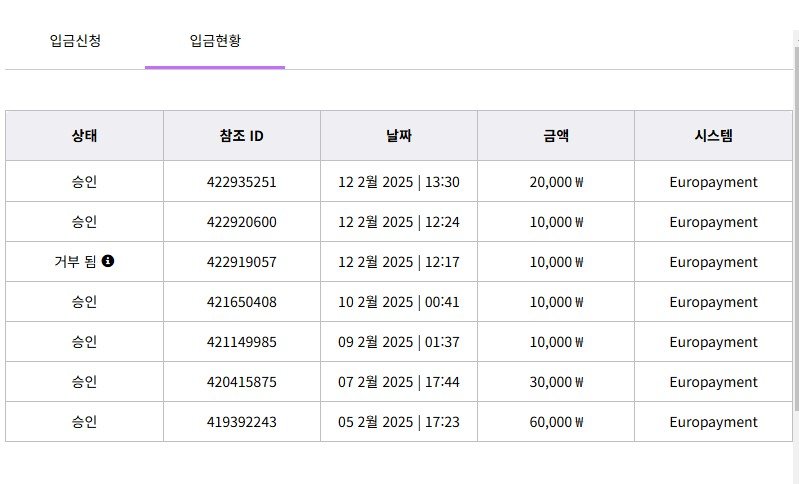Viewport: 799px width, 484px height.
Task: Select the 입금현황 tab
Action: click(215, 41)
